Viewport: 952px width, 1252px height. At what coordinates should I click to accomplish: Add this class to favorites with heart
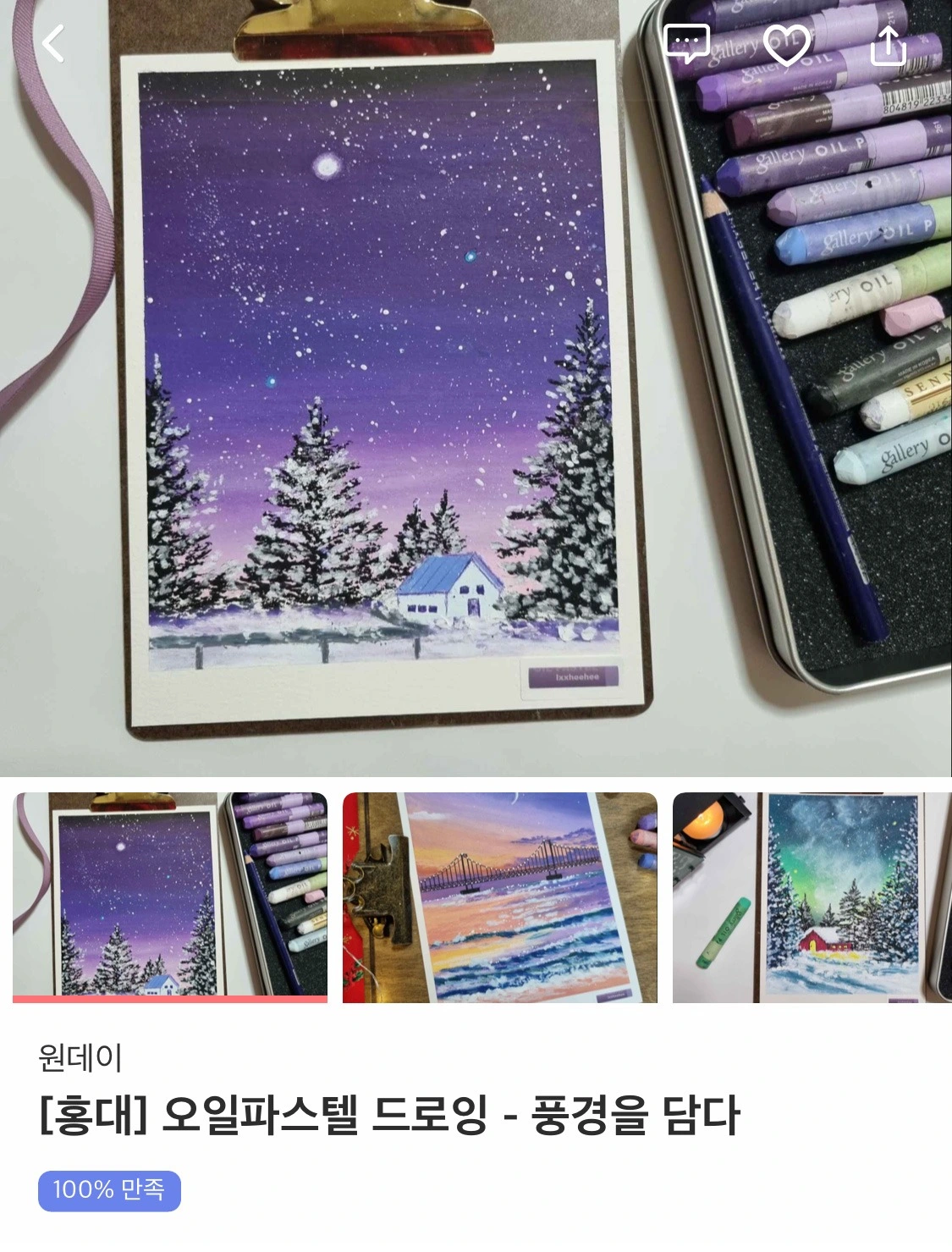tap(787, 44)
